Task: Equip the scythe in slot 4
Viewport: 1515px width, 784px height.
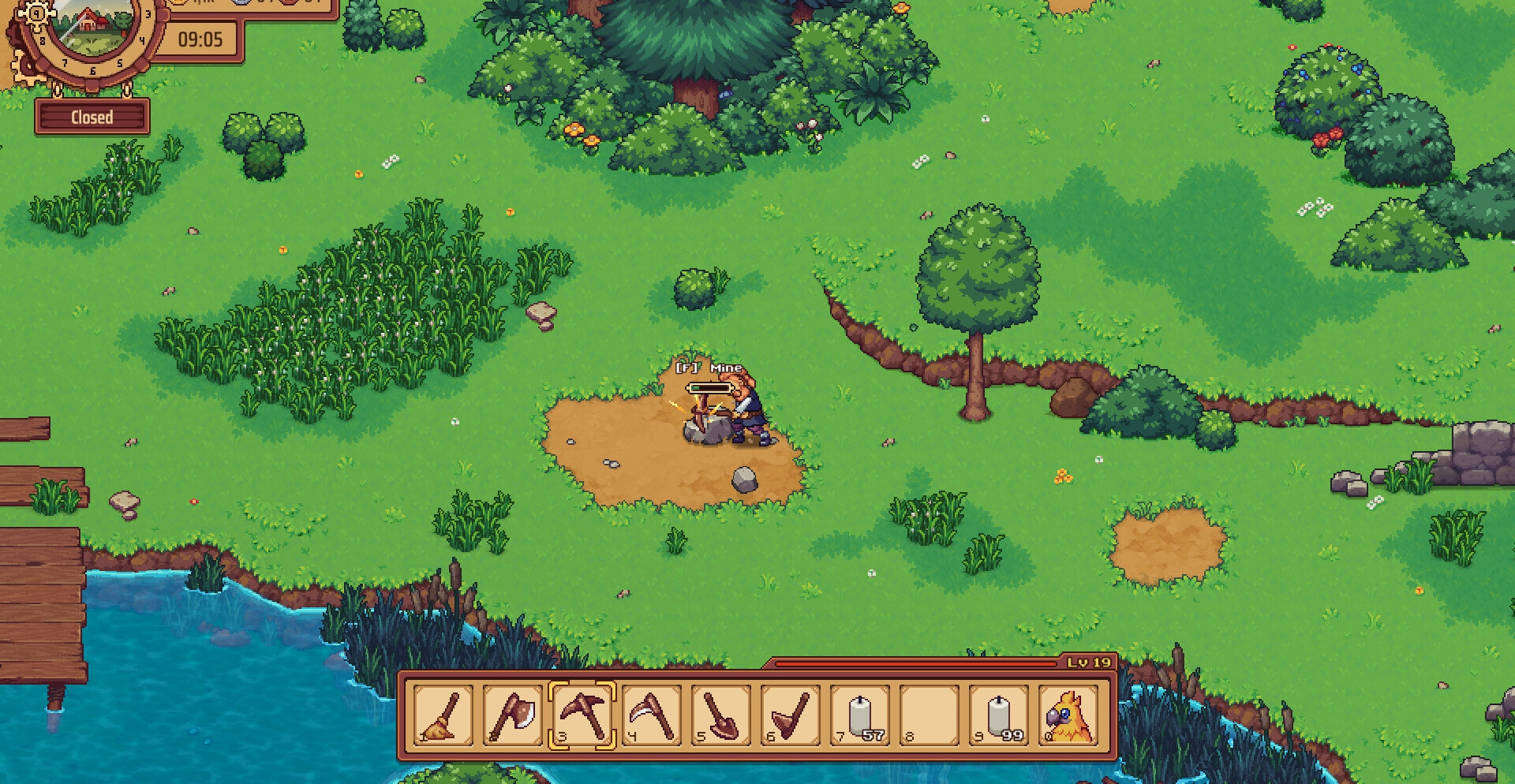Action: pos(652,715)
